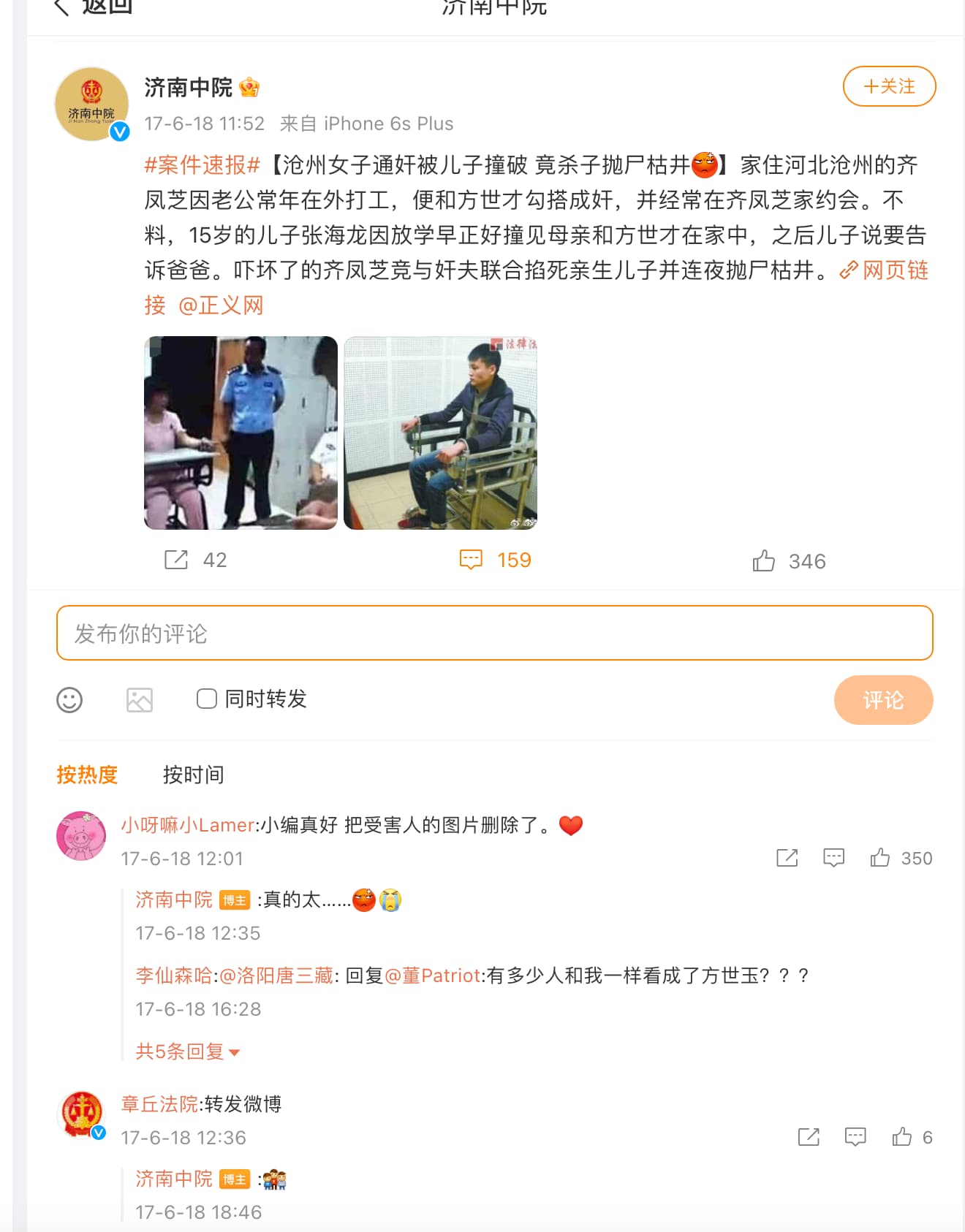The width and height of the screenshot is (965, 1232).
Task: Submit with the orange 评论 button
Action: pos(883,700)
